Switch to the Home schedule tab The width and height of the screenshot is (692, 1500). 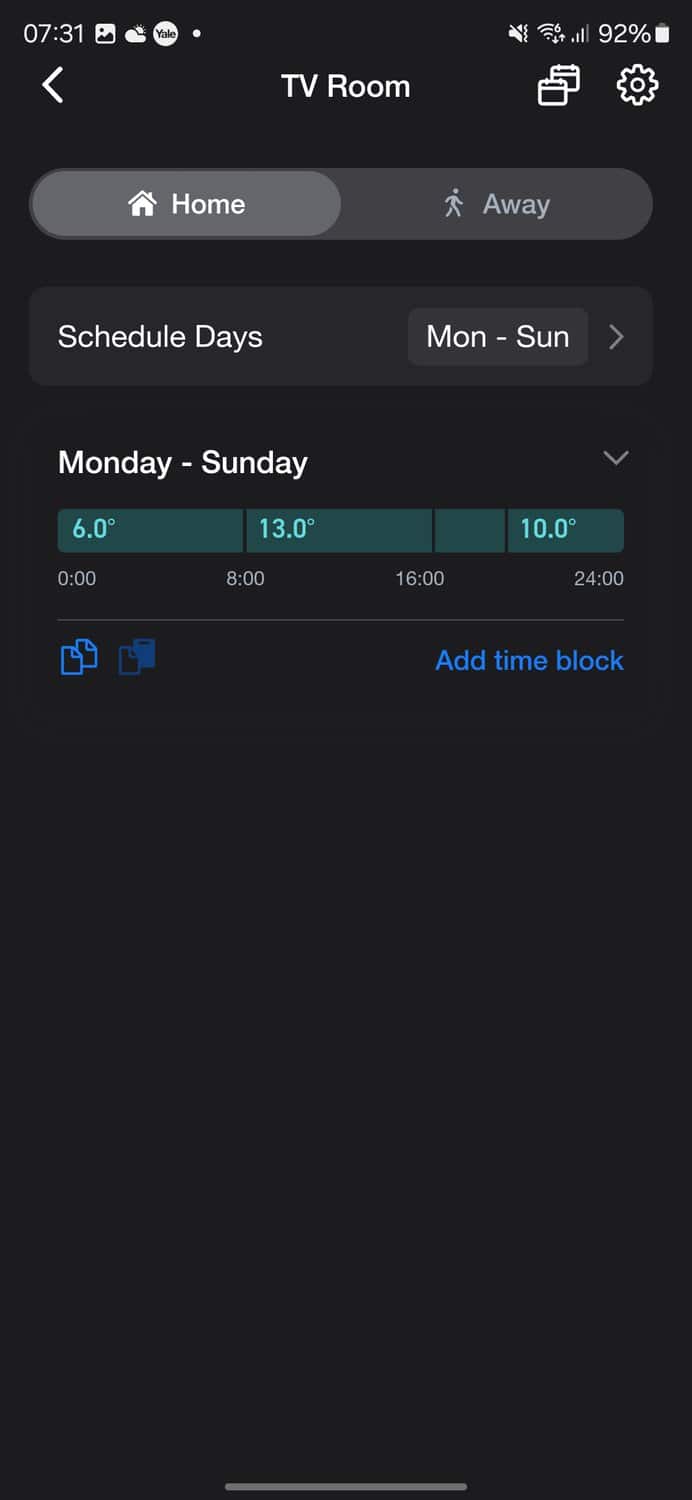(x=187, y=204)
